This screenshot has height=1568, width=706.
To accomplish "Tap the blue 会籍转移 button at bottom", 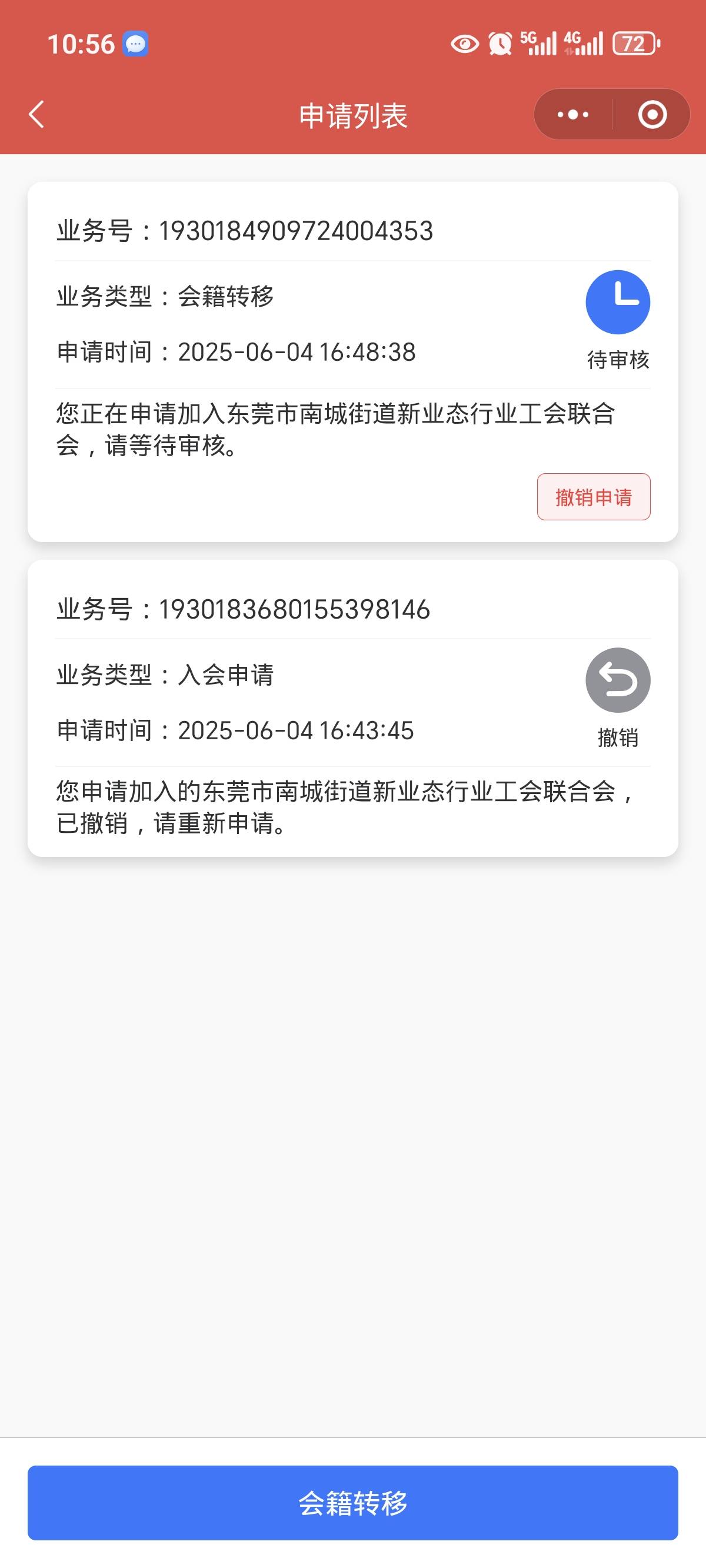I will (x=353, y=1502).
